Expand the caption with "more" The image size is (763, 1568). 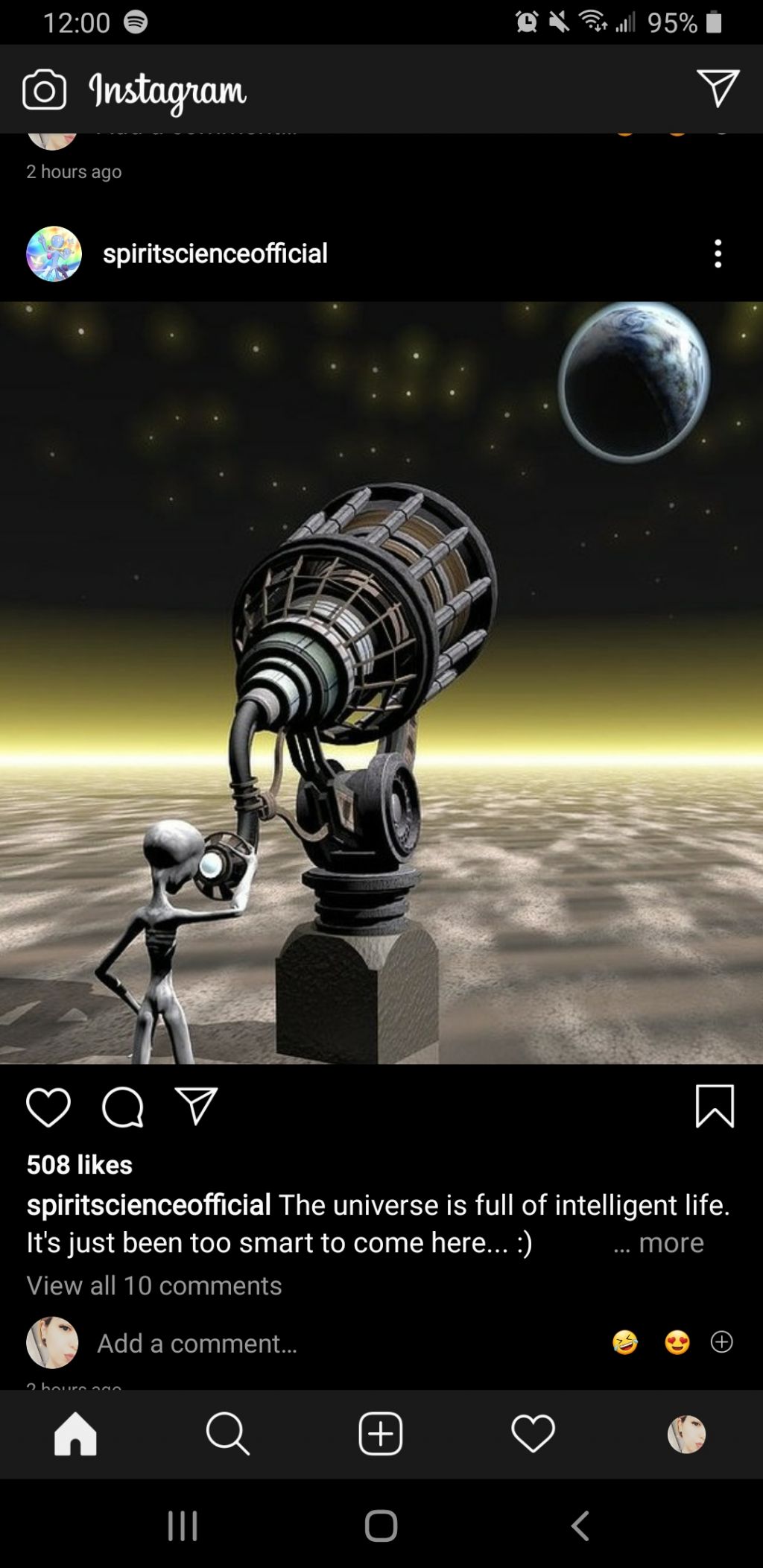(659, 1242)
